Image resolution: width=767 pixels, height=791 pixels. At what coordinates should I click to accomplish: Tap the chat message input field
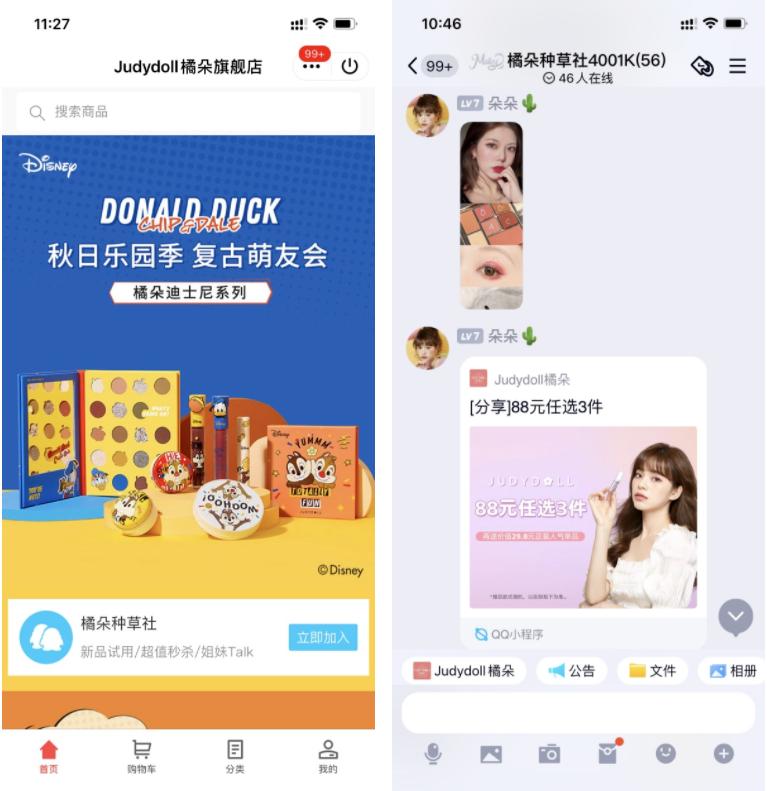[x=578, y=713]
